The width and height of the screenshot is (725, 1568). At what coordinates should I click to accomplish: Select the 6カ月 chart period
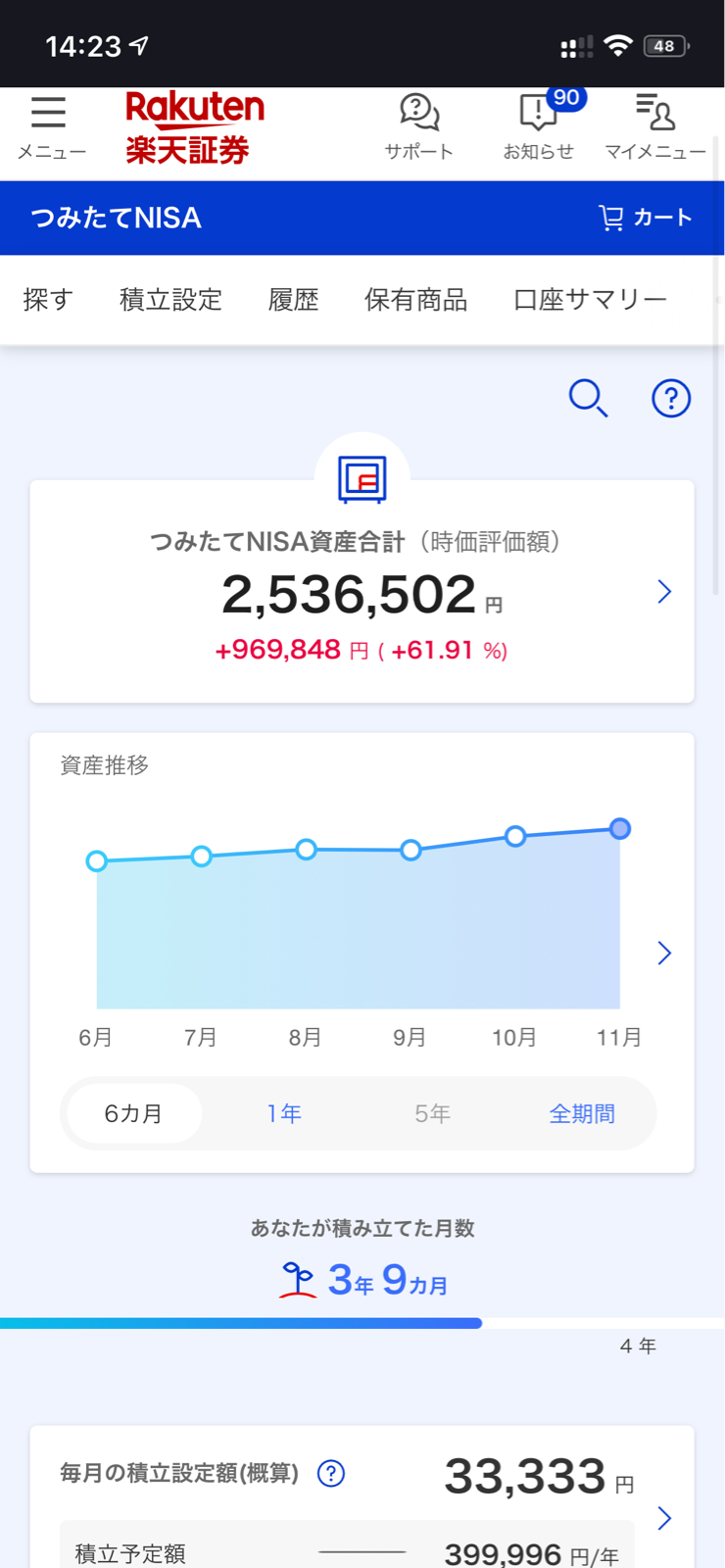(x=134, y=1113)
